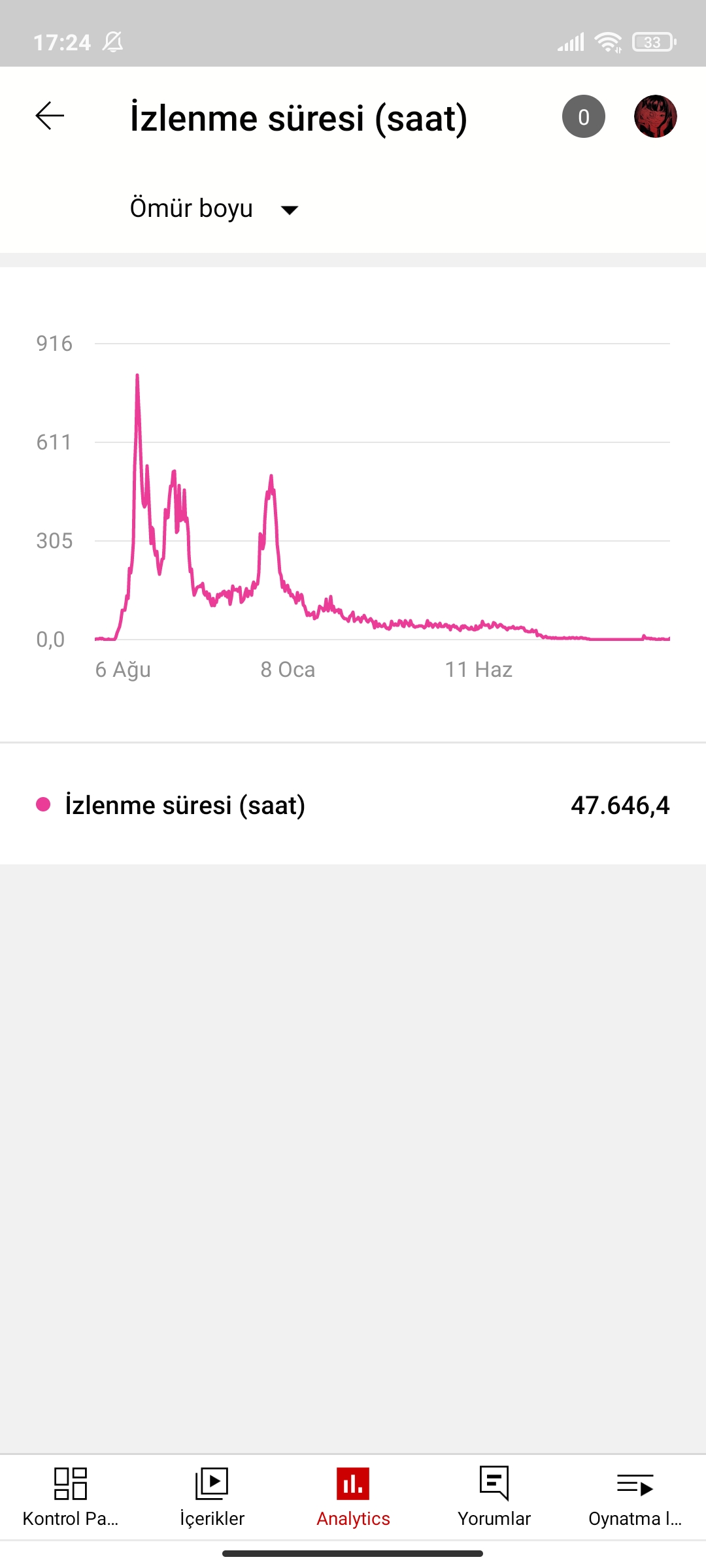Go back using the arrow icon
The height and width of the screenshot is (1568, 706).
click(x=50, y=116)
